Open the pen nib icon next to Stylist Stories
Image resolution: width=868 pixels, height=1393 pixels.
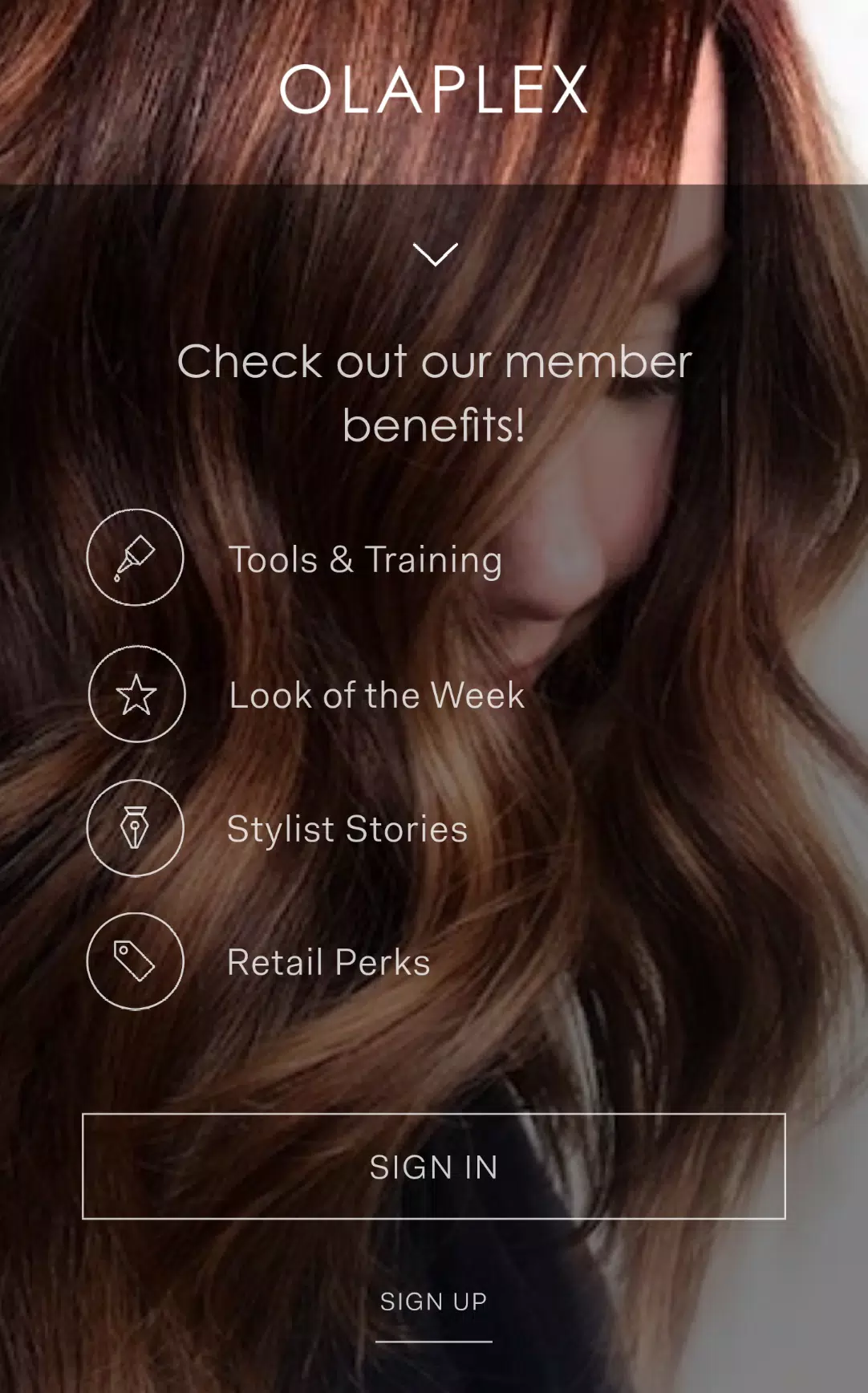[135, 827]
